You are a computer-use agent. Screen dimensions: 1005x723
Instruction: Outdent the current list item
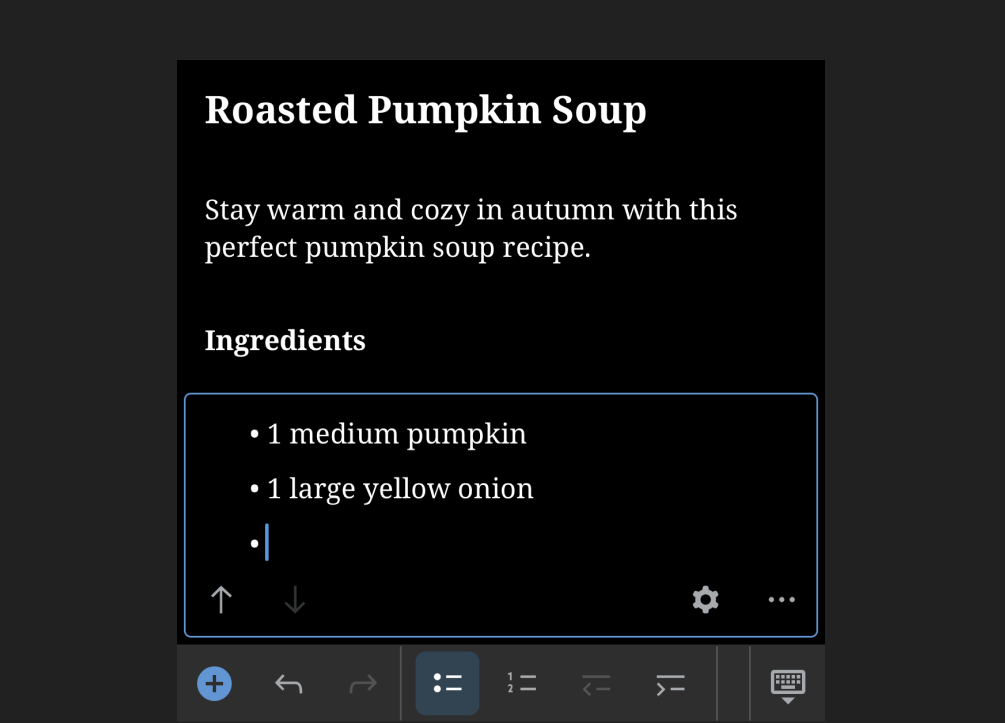(596, 684)
